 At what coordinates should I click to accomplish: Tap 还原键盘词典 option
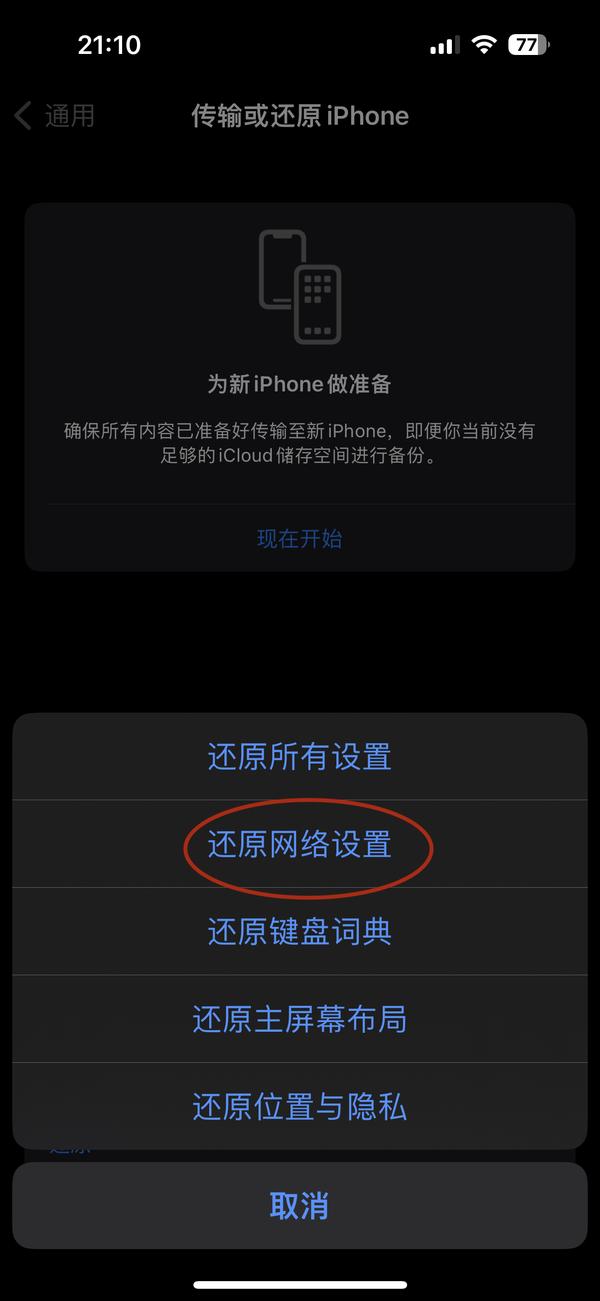click(x=299, y=932)
